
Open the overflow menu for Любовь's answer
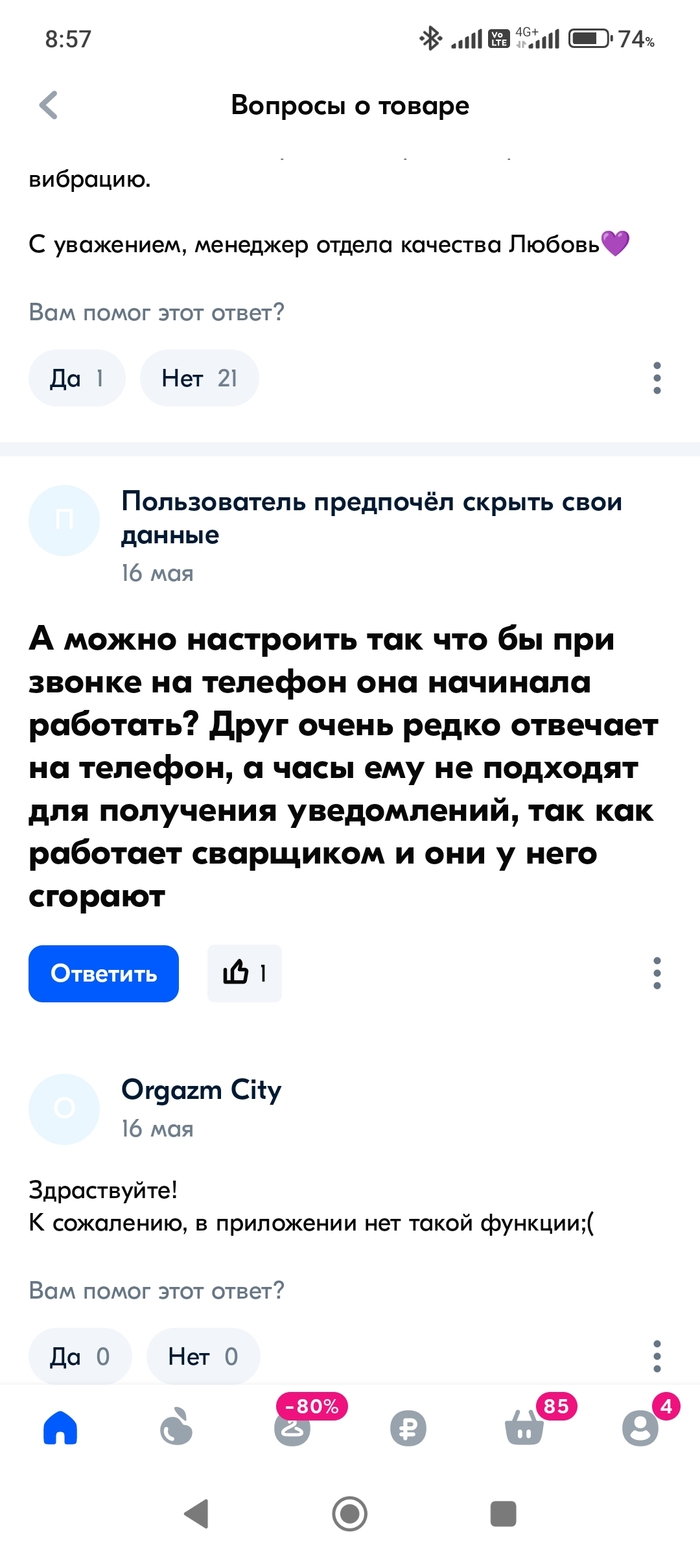pyautogui.click(x=657, y=378)
